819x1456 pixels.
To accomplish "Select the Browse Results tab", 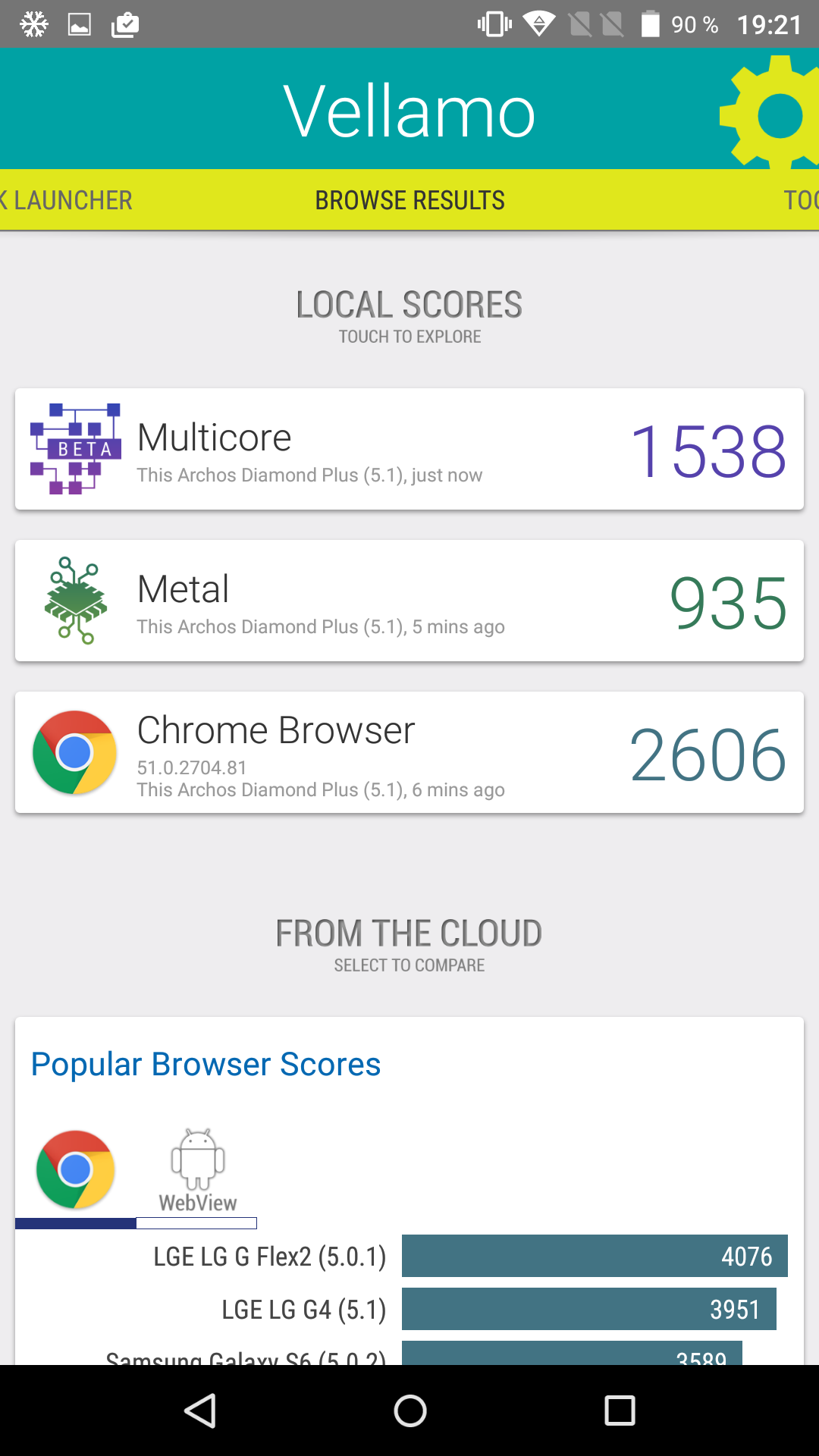I will [409, 200].
